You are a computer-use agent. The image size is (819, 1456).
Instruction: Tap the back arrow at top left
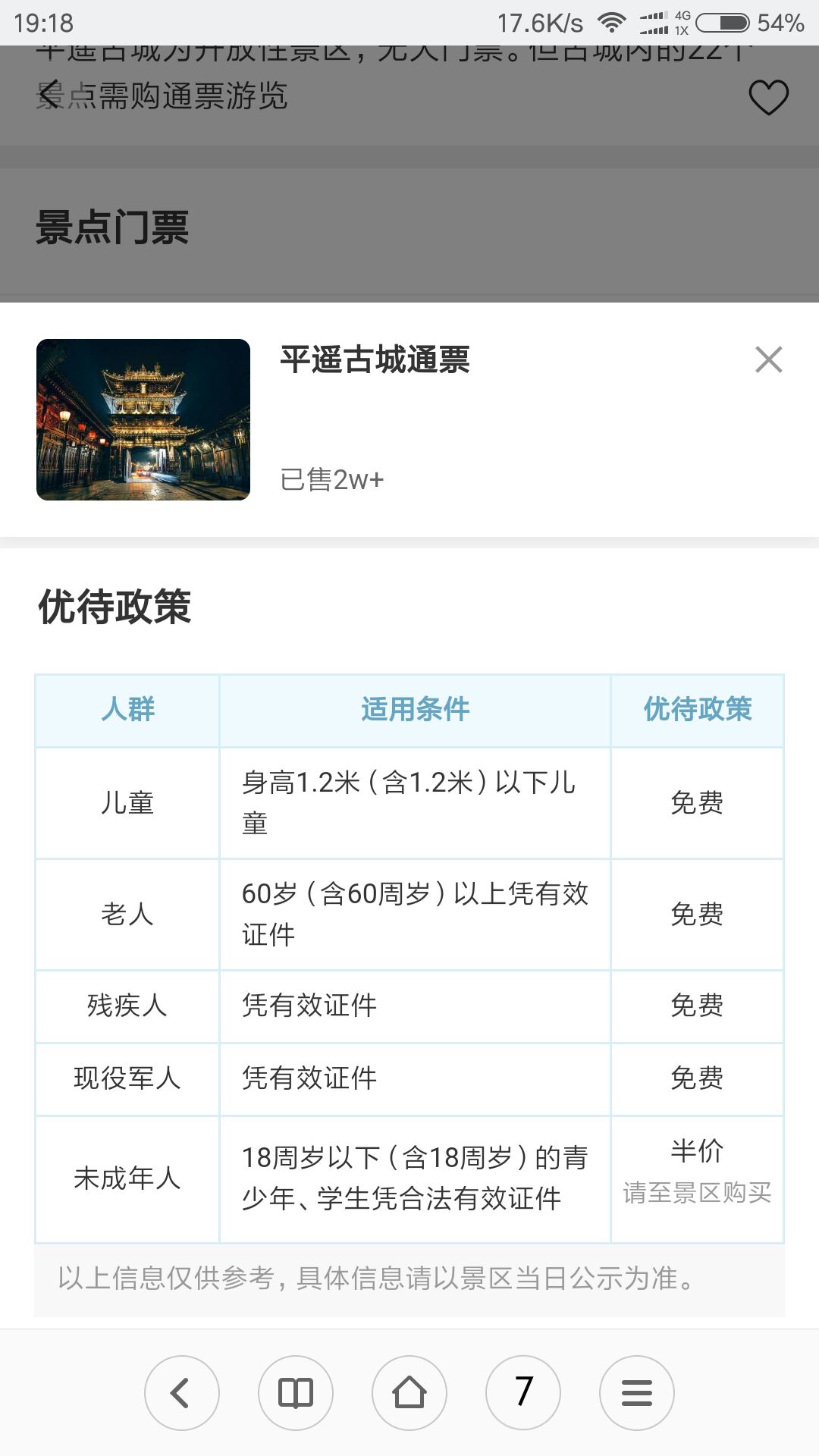[49, 96]
